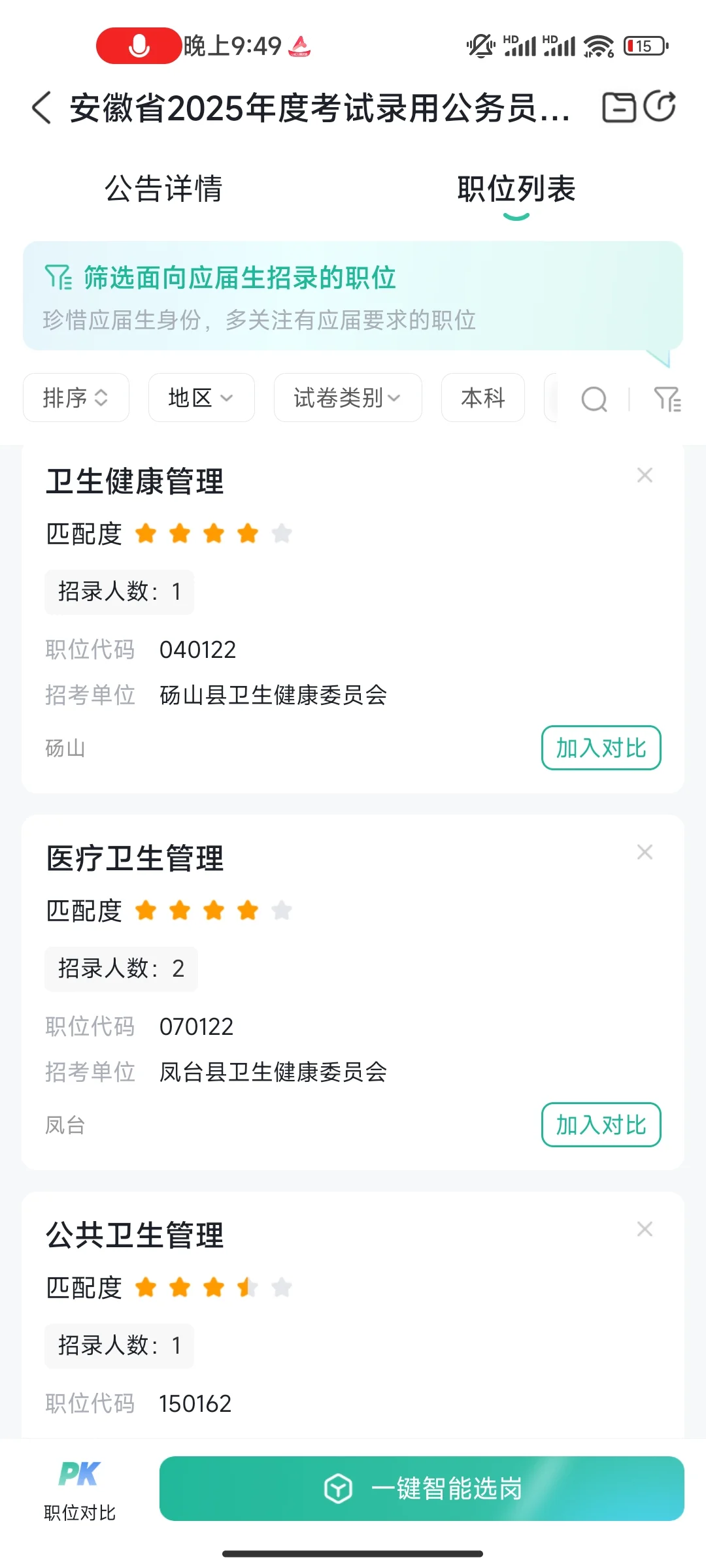Open the 排序 sort options
The height and width of the screenshot is (1568, 706).
pos(76,397)
